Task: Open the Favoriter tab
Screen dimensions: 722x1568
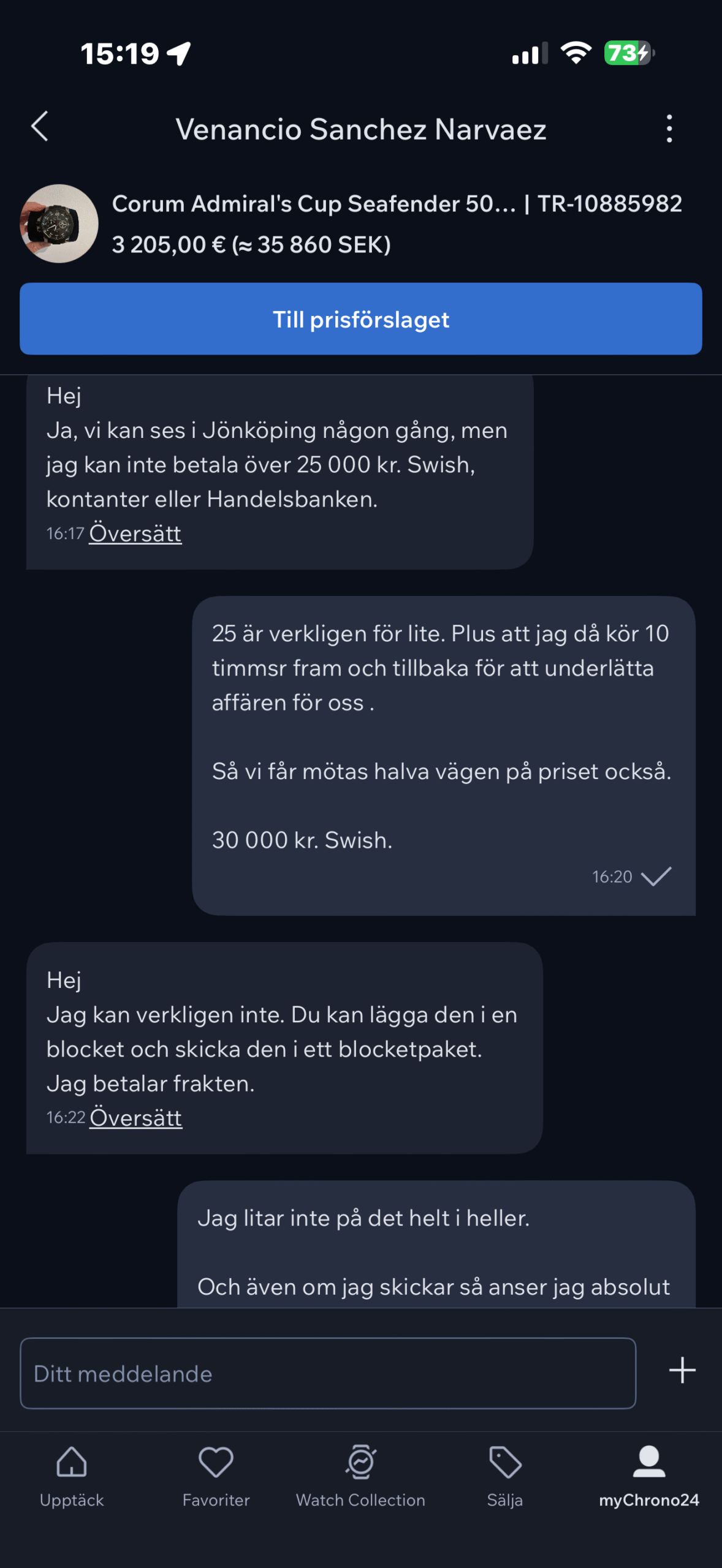Action: tap(216, 1476)
